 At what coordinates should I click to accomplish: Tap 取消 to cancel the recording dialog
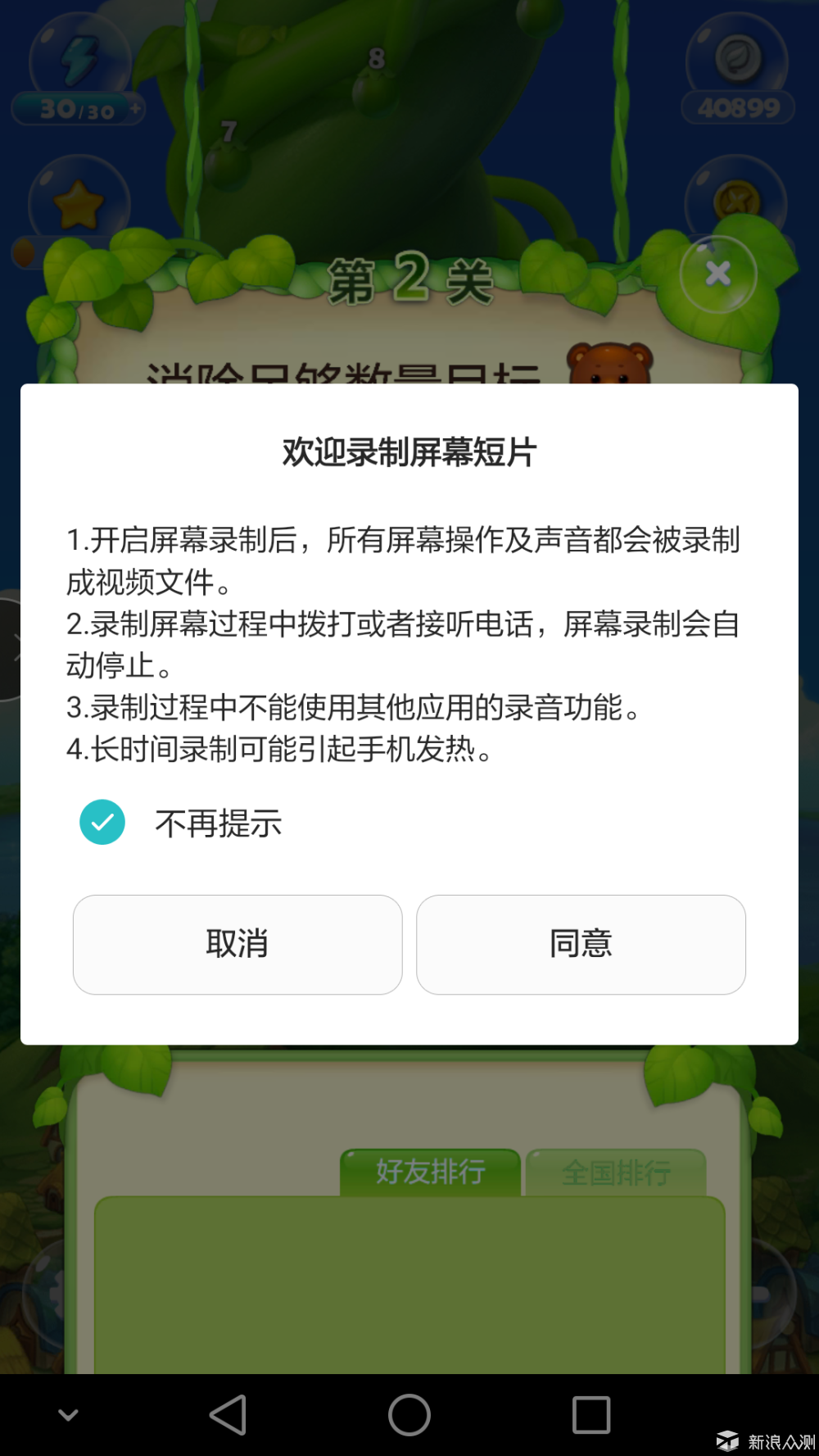click(x=238, y=944)
